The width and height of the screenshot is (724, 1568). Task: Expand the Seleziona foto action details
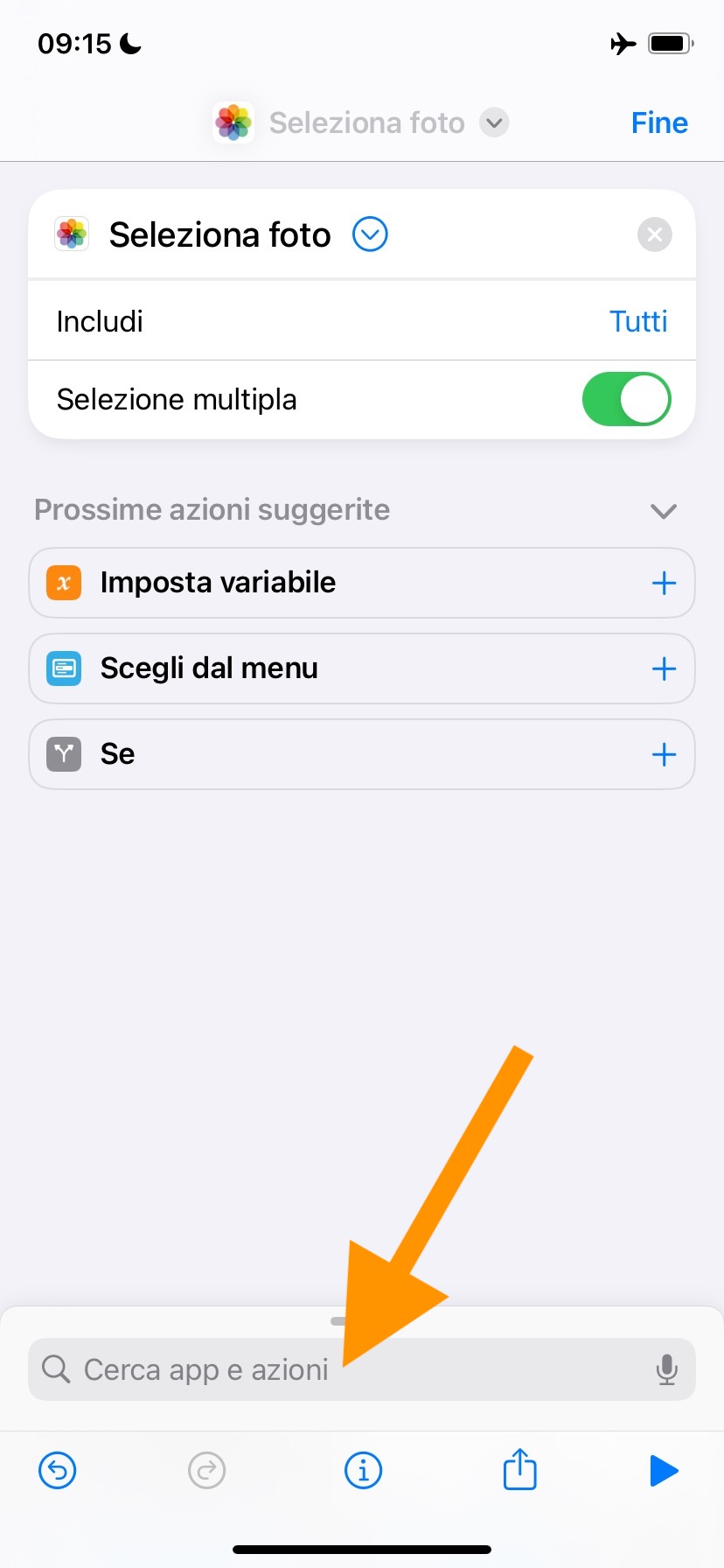click(x=370, y=234)
